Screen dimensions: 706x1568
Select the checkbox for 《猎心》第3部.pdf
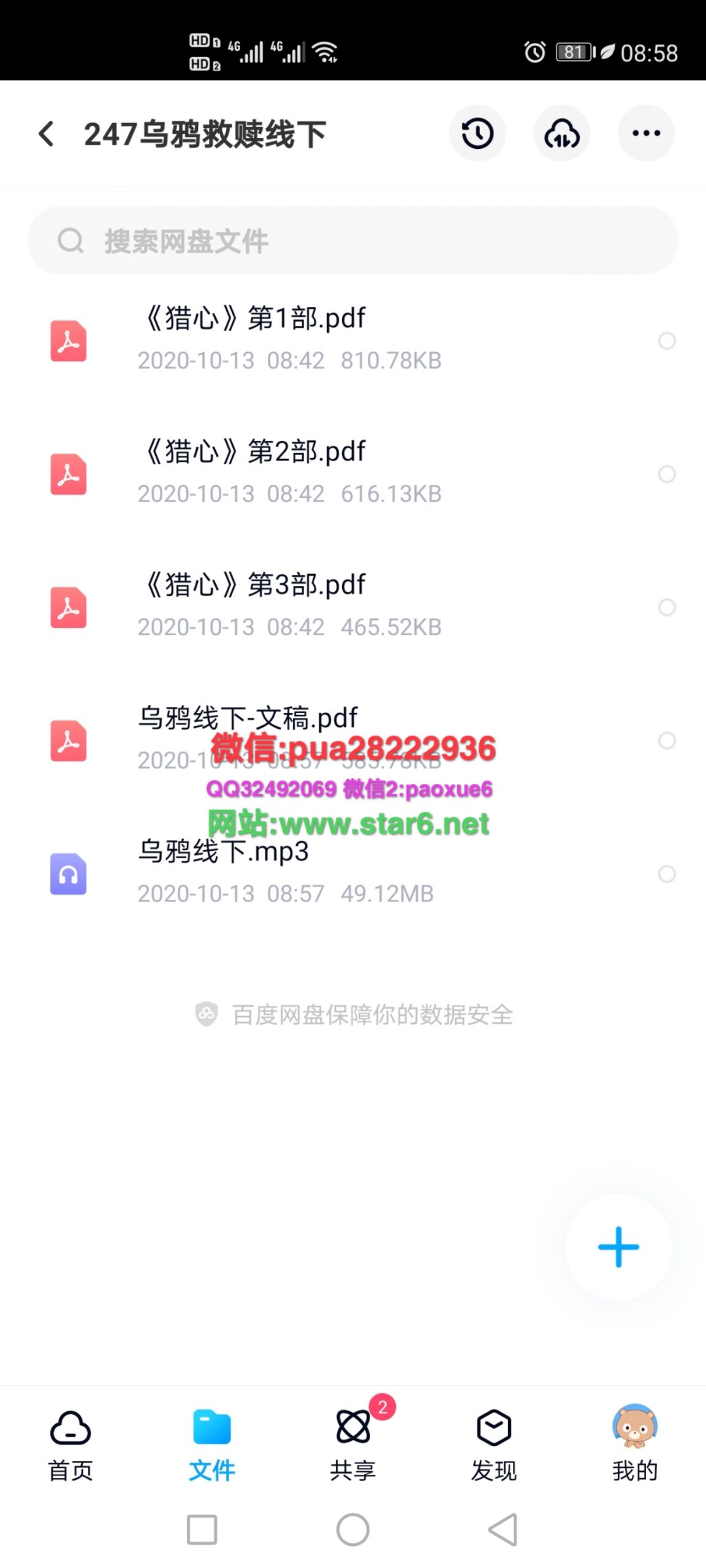click(x=666, y=607)
